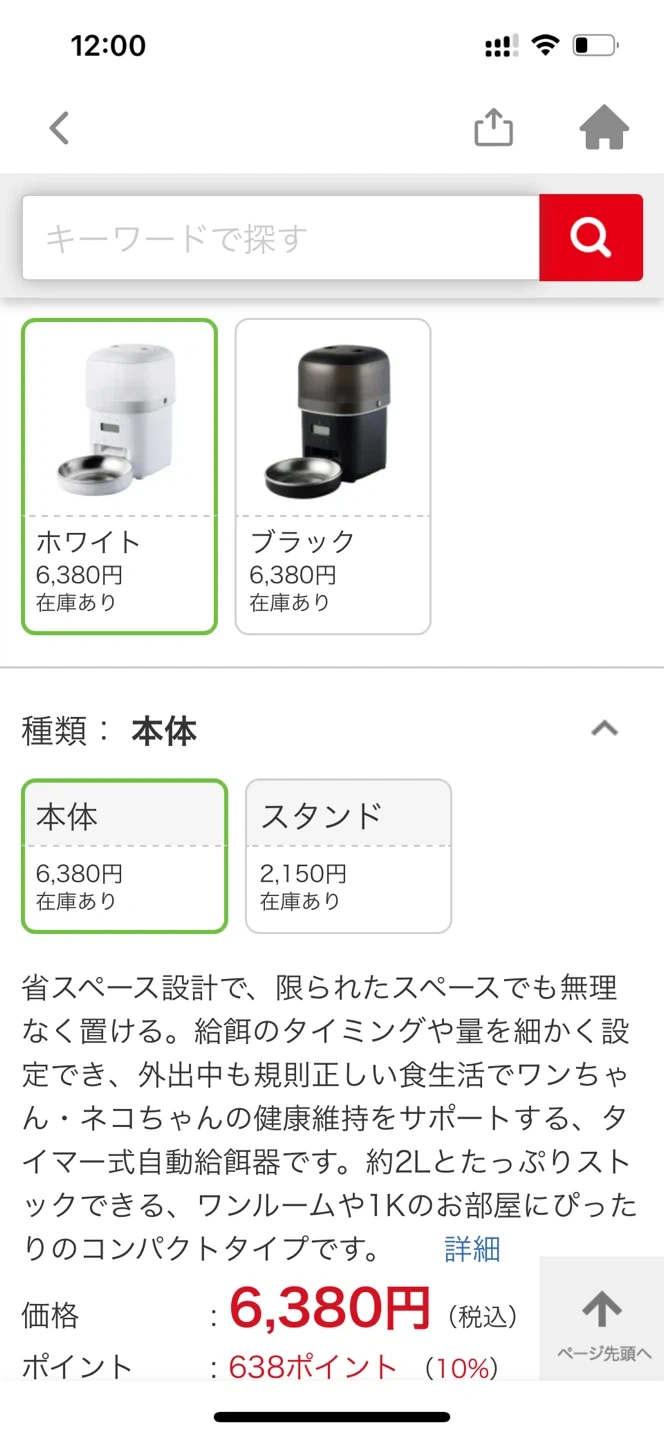Screen dimensions: 664x1440
Task: Select the ホワイト color option
Action: click(x=119, y=476)
